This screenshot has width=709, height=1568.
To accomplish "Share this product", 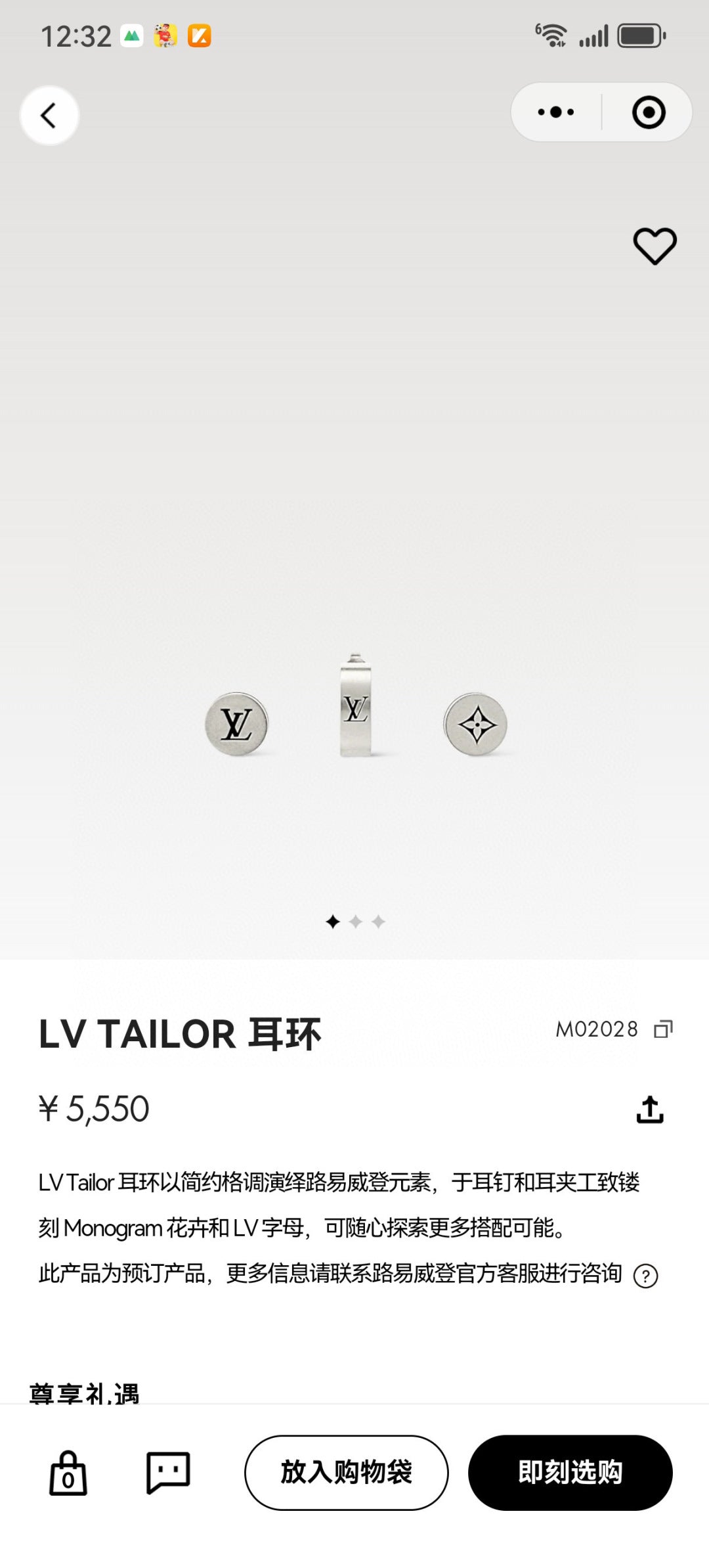I will (650, 1109).
